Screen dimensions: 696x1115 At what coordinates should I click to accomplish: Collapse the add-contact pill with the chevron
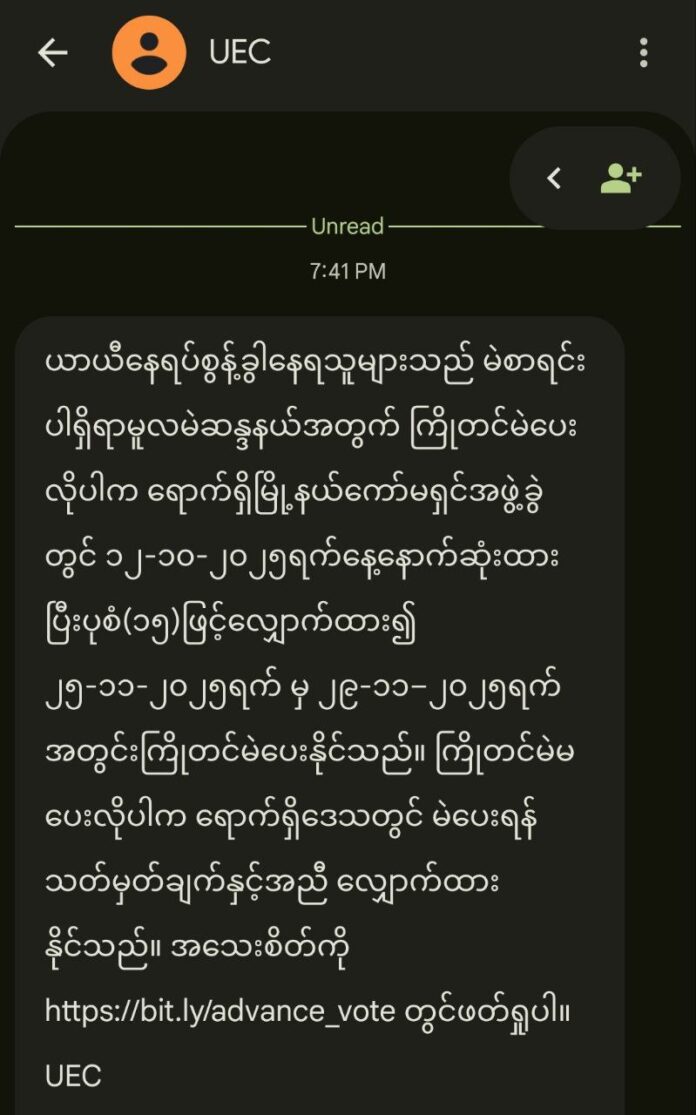554,179
